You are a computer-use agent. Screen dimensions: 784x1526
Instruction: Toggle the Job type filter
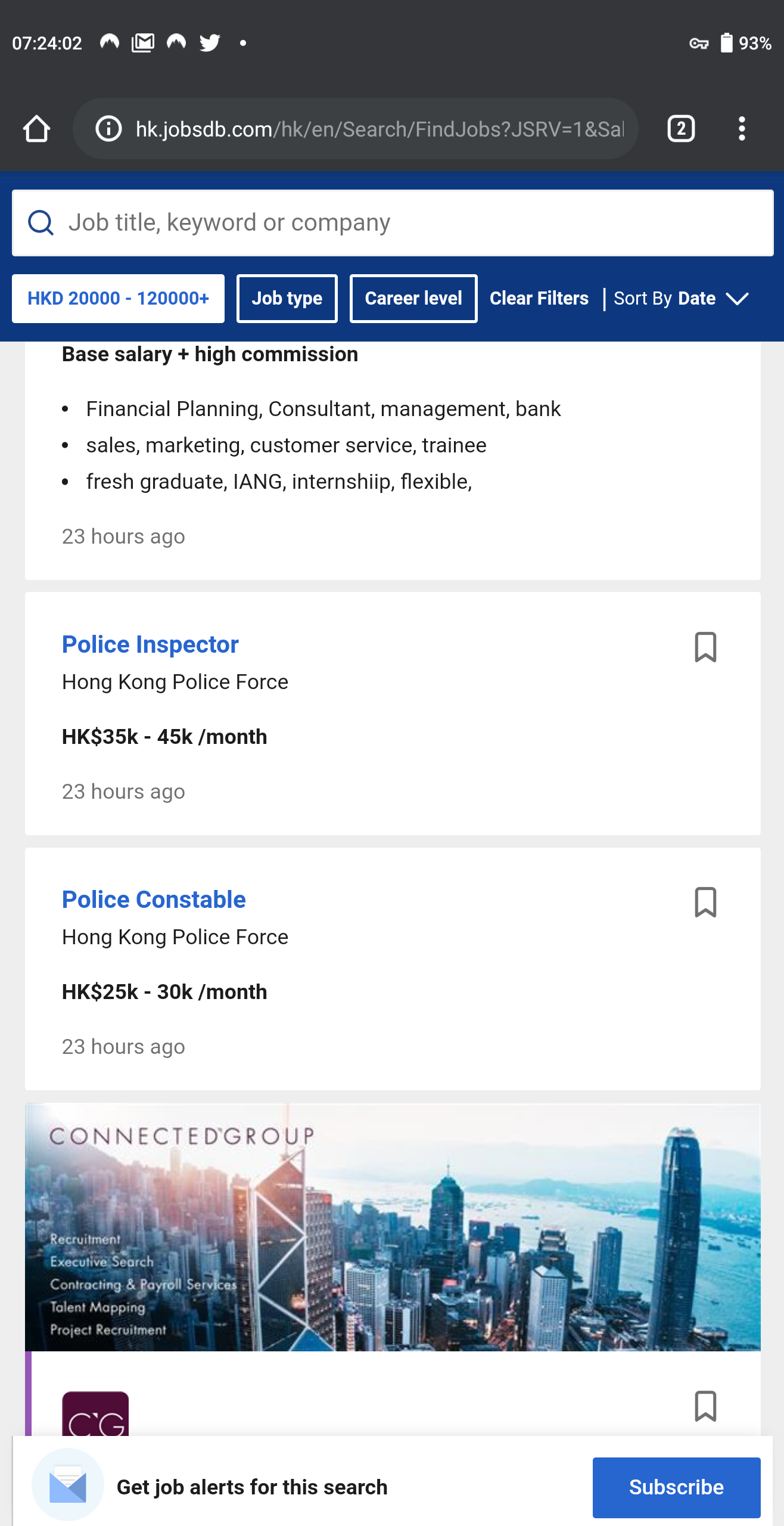tap(287, 298)
